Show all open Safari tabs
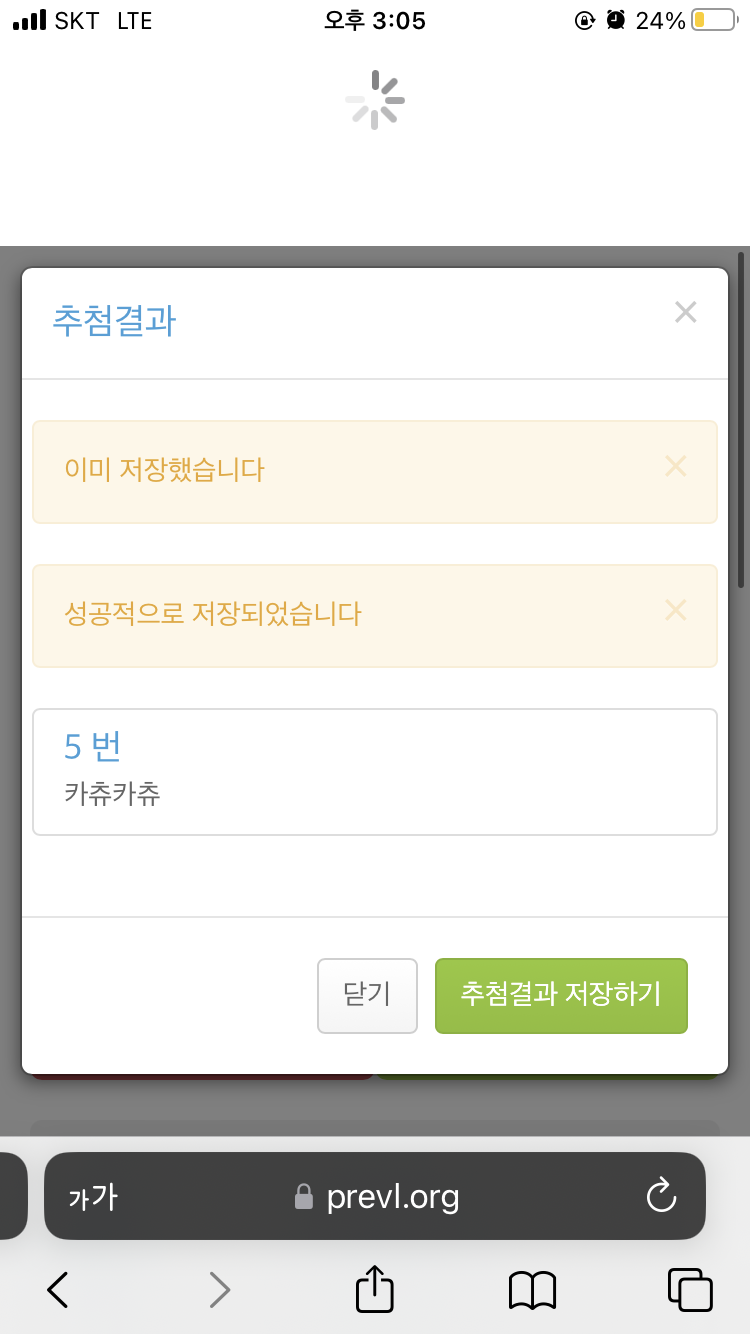 point(689,1290)
